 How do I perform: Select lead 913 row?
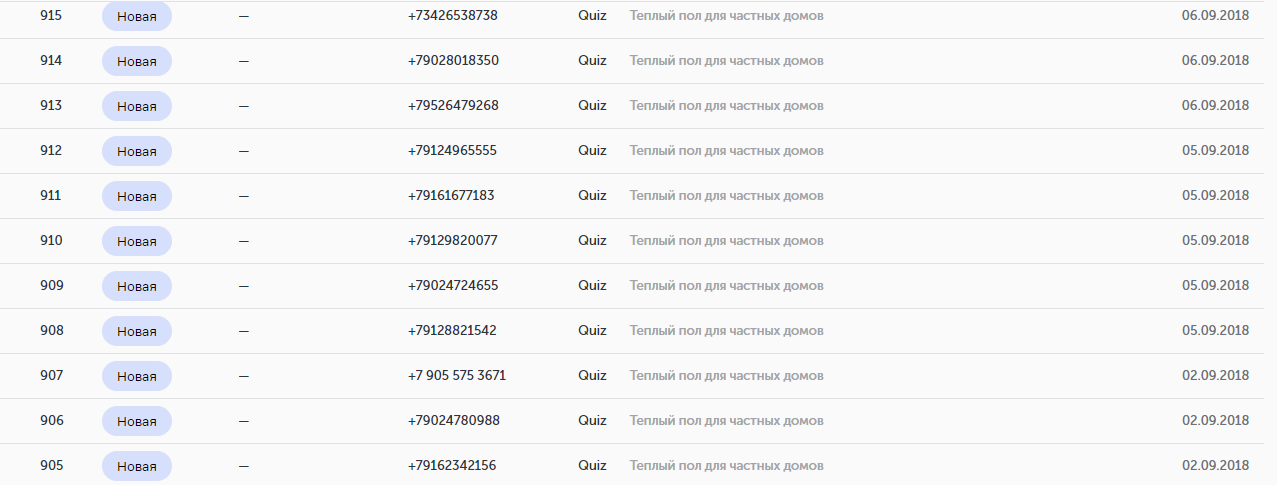(51, 106)
